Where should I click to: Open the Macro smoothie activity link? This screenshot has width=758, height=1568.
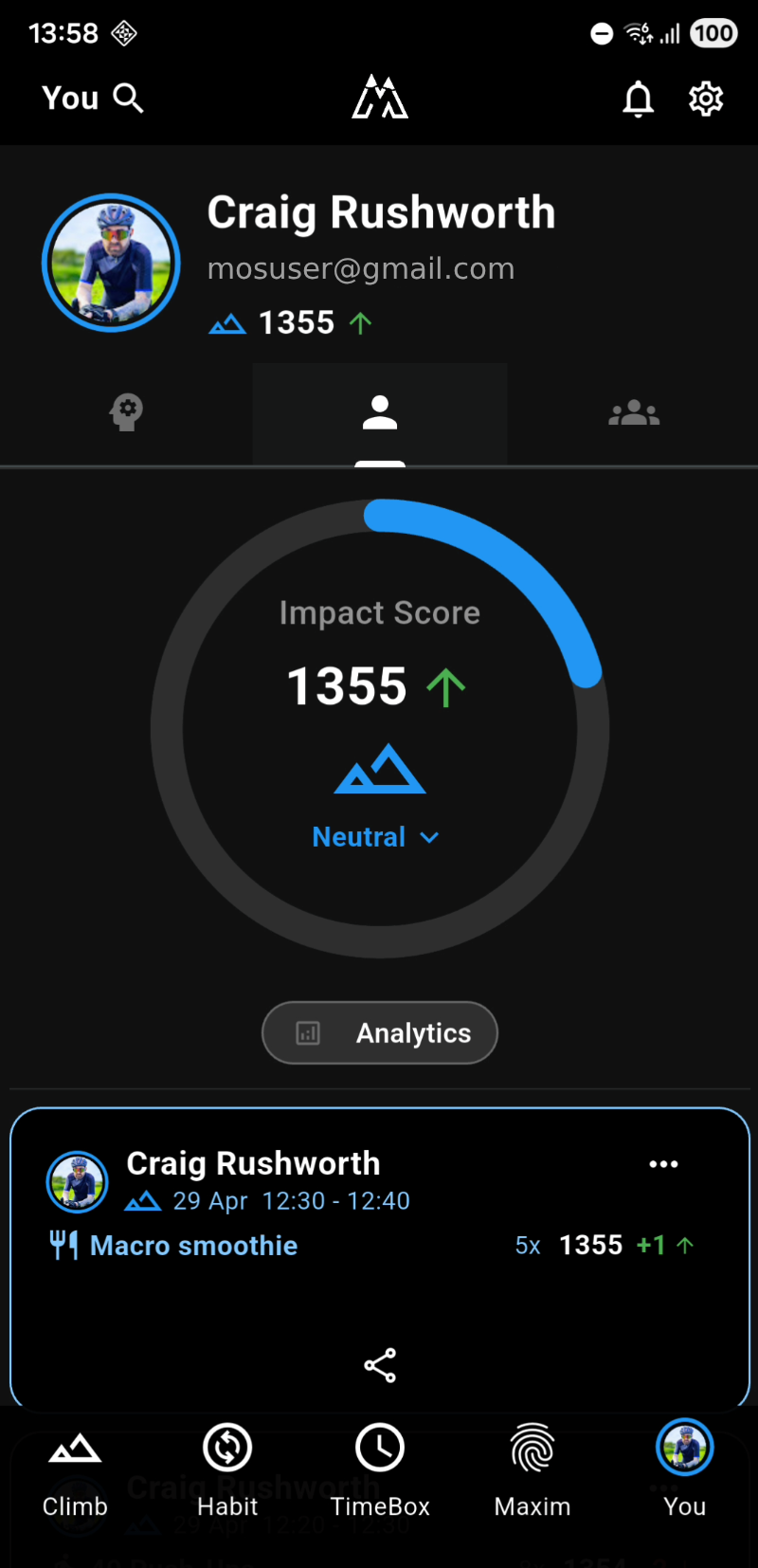tap(193, 1246)
